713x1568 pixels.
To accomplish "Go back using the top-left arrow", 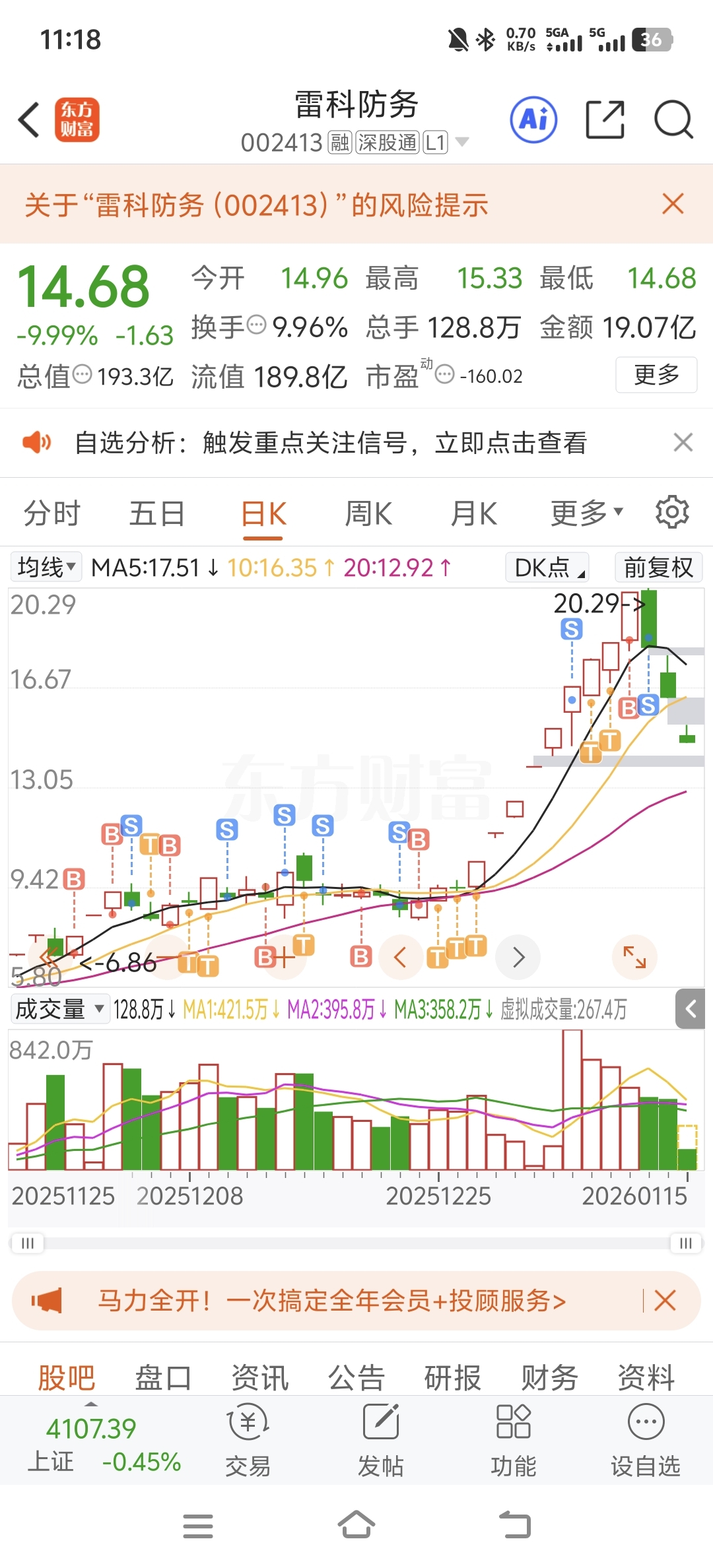I will pyautogui.click(x=29, y=119).
